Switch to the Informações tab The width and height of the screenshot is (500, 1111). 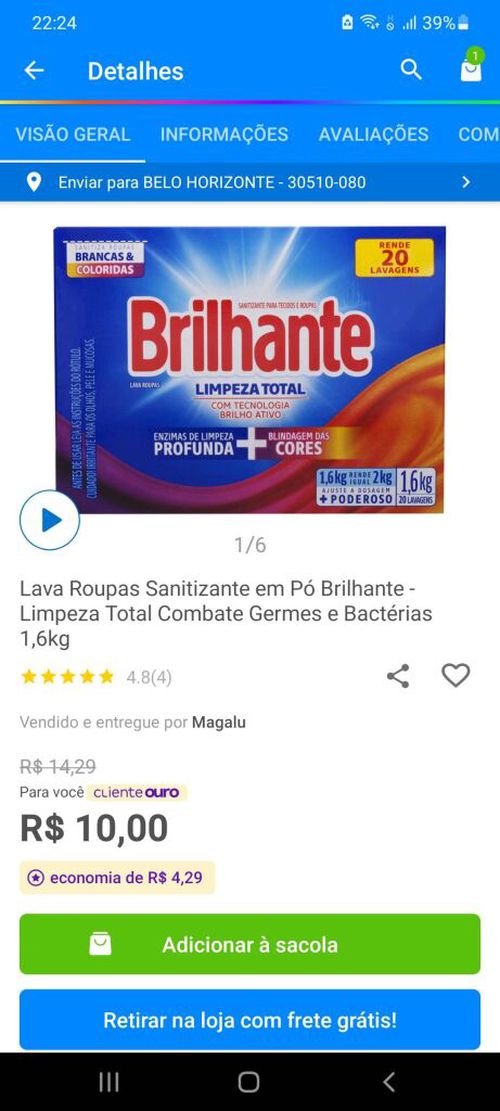coord(224,135)
